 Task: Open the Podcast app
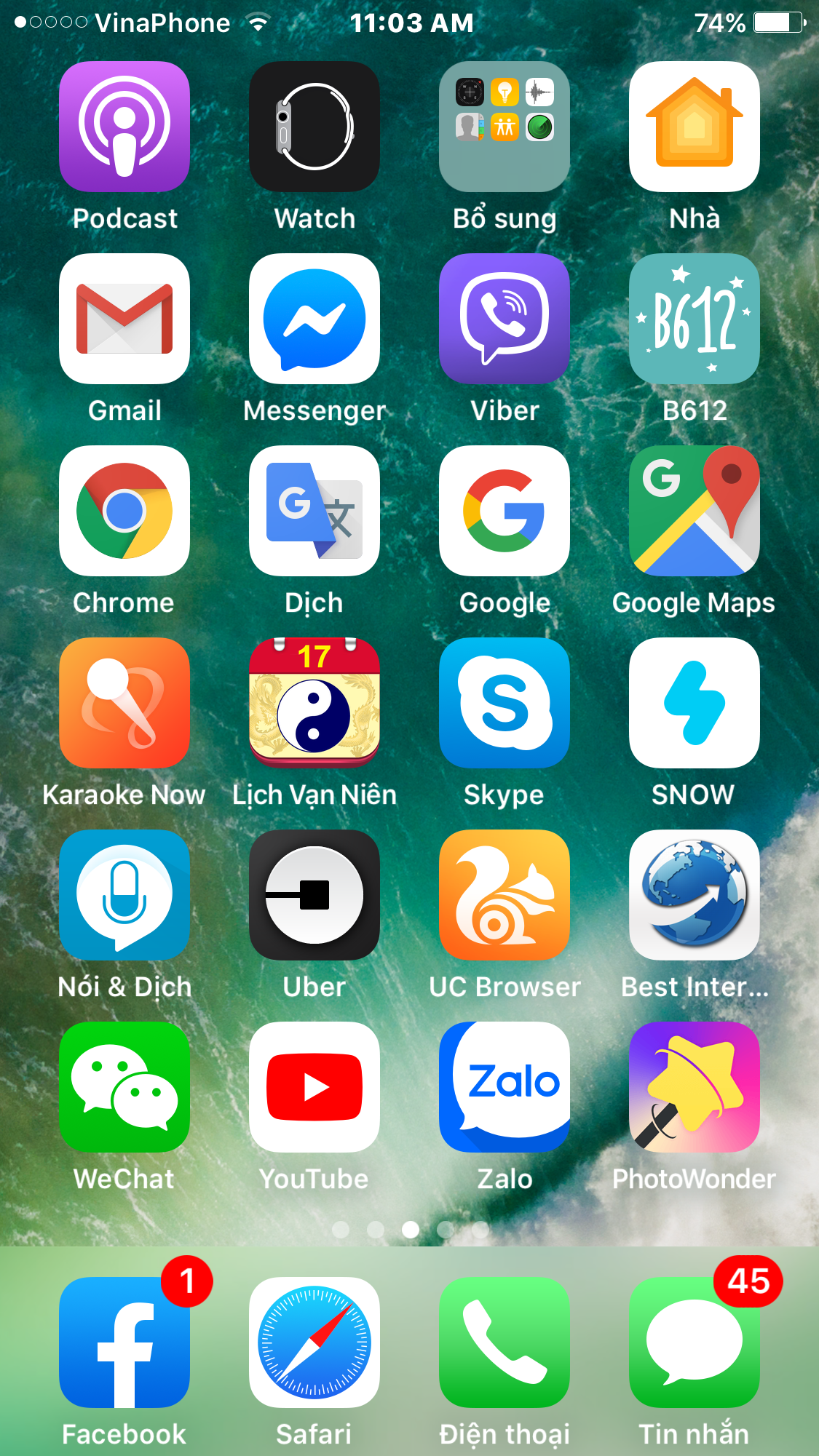click(124, 127)
